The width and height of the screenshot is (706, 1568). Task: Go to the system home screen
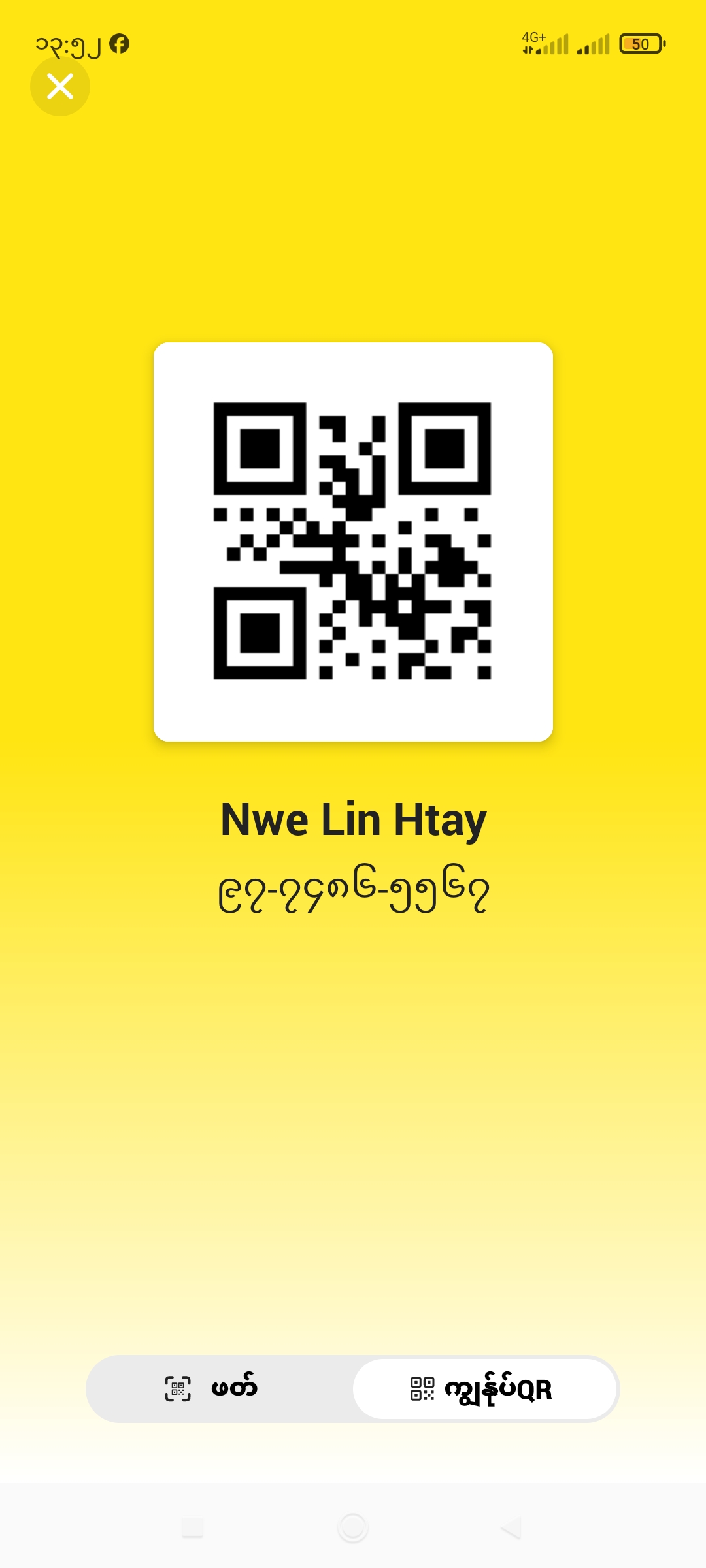point(353,1528)
